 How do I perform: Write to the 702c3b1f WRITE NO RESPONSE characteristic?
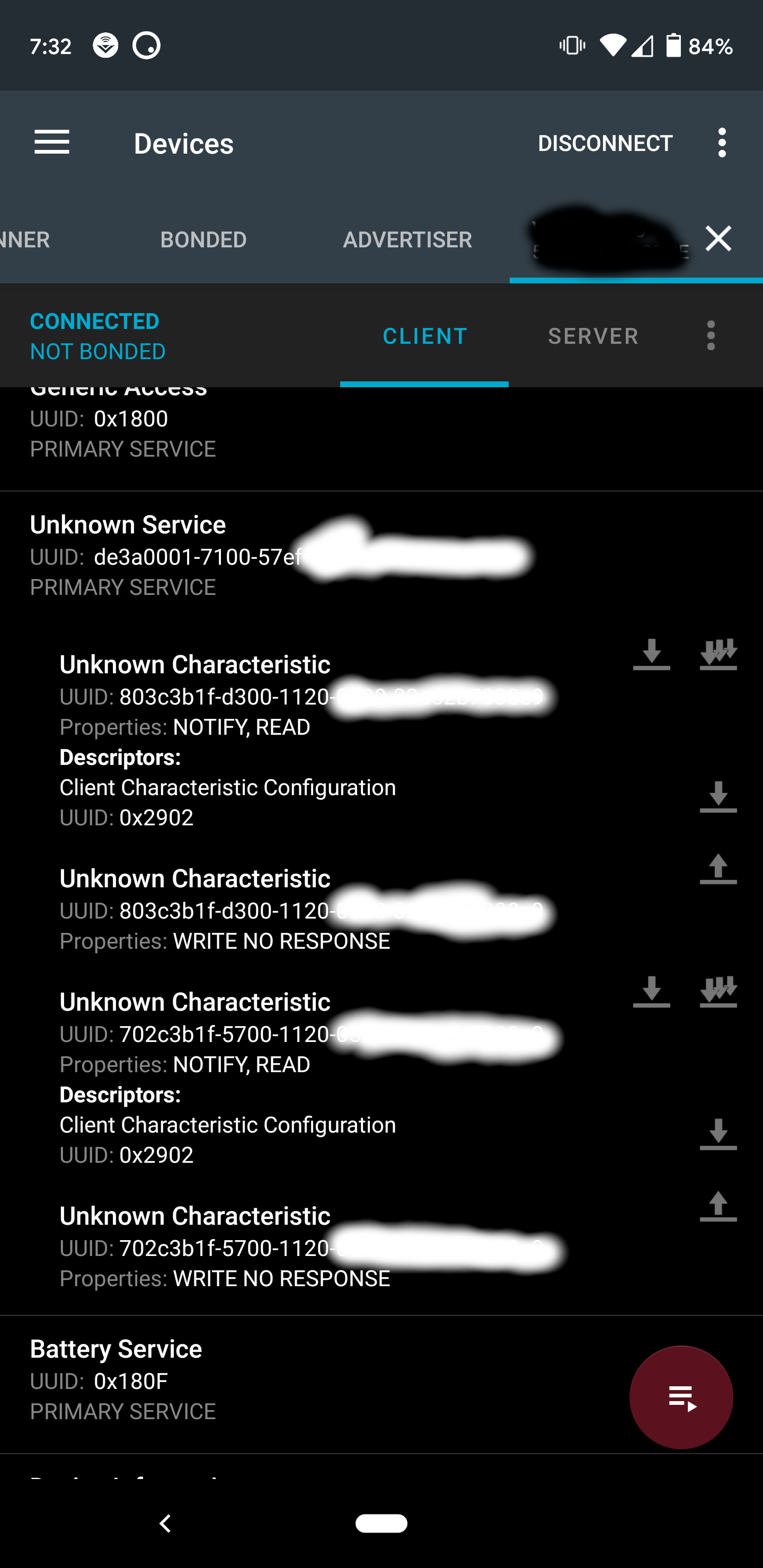click(x=718, y=1206)
